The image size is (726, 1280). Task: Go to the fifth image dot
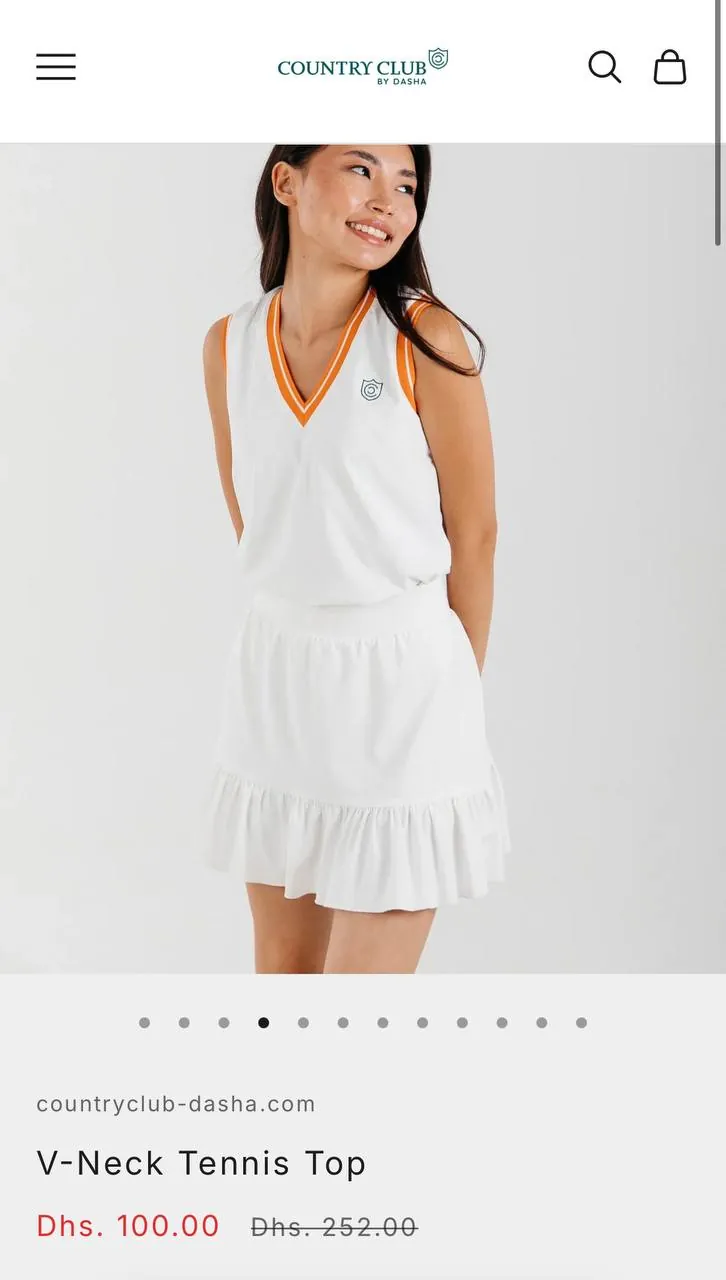click(303, 1022)
